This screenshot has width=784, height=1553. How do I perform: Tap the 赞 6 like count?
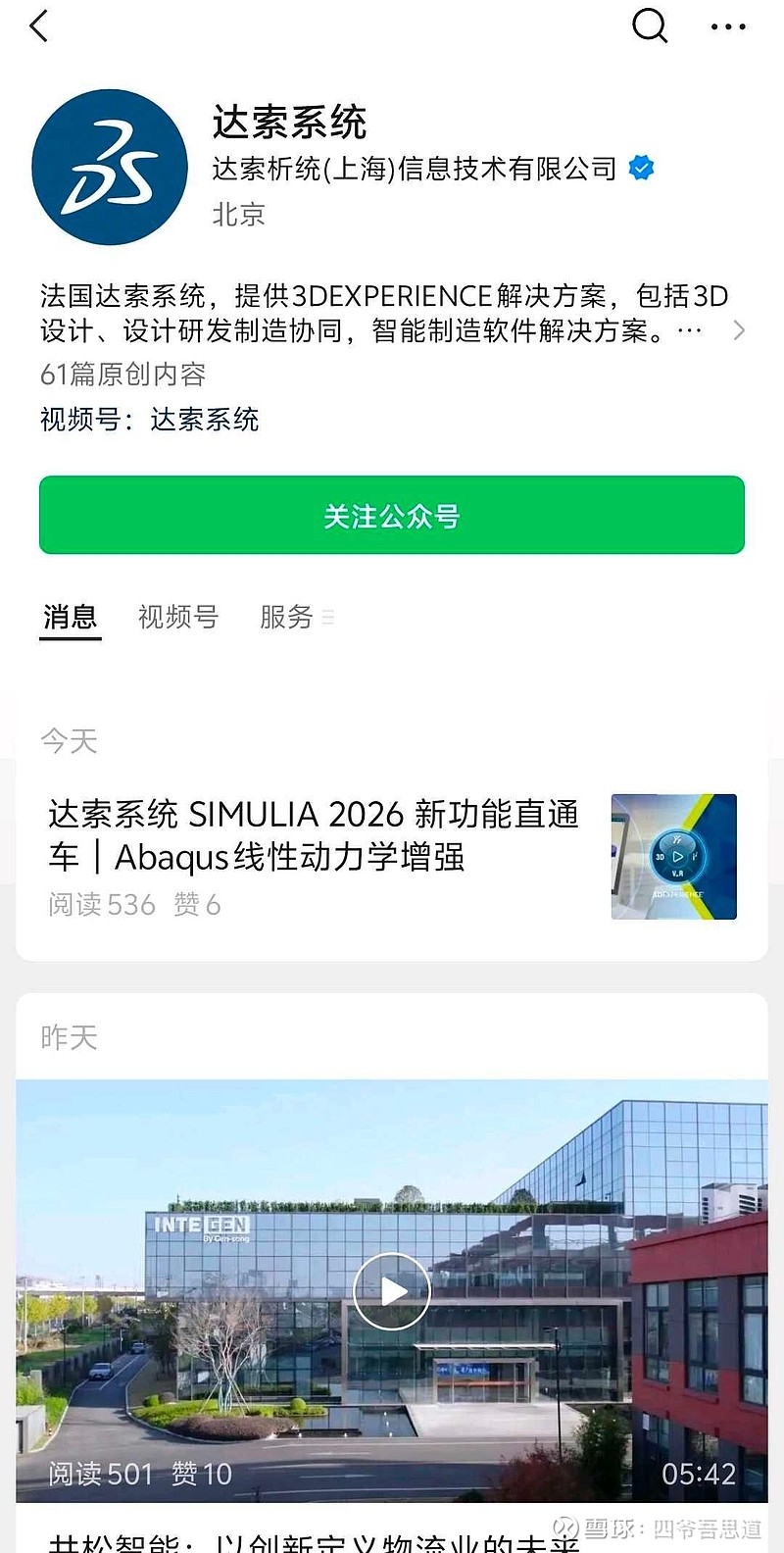(197, 904)
